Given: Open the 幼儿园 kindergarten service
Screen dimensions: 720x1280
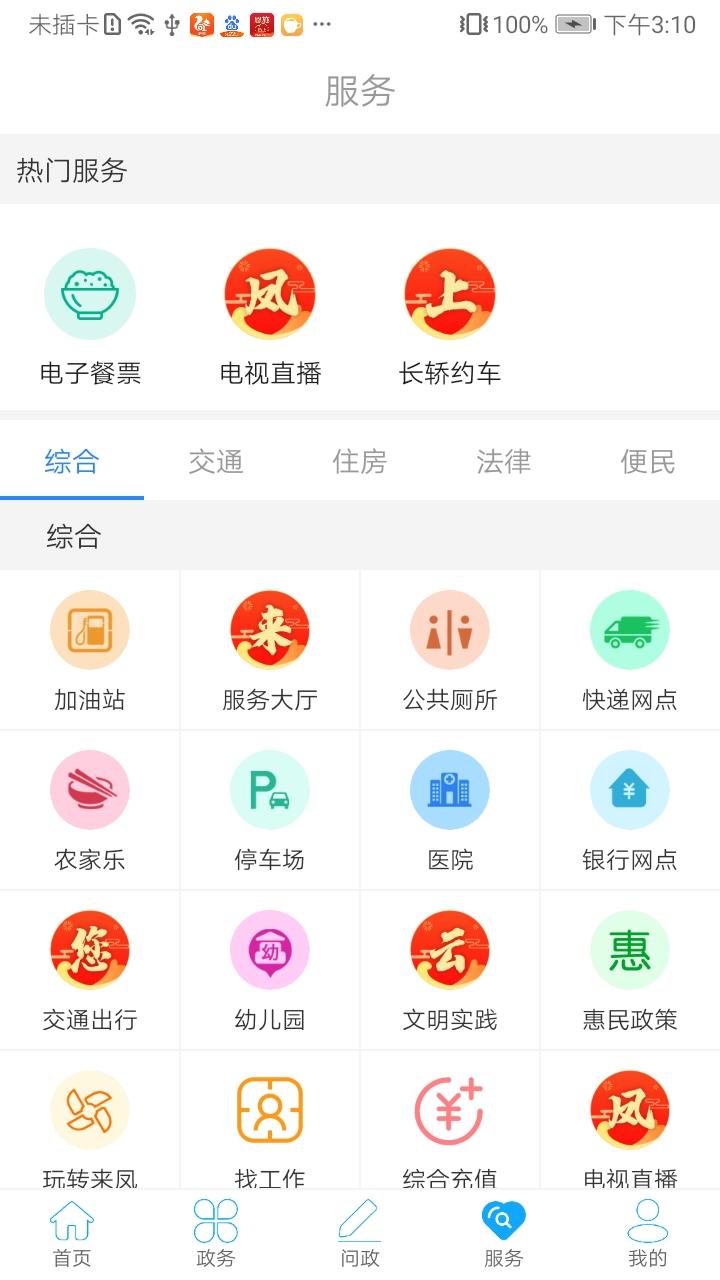Looking at the screenshot, I should 270,970.
